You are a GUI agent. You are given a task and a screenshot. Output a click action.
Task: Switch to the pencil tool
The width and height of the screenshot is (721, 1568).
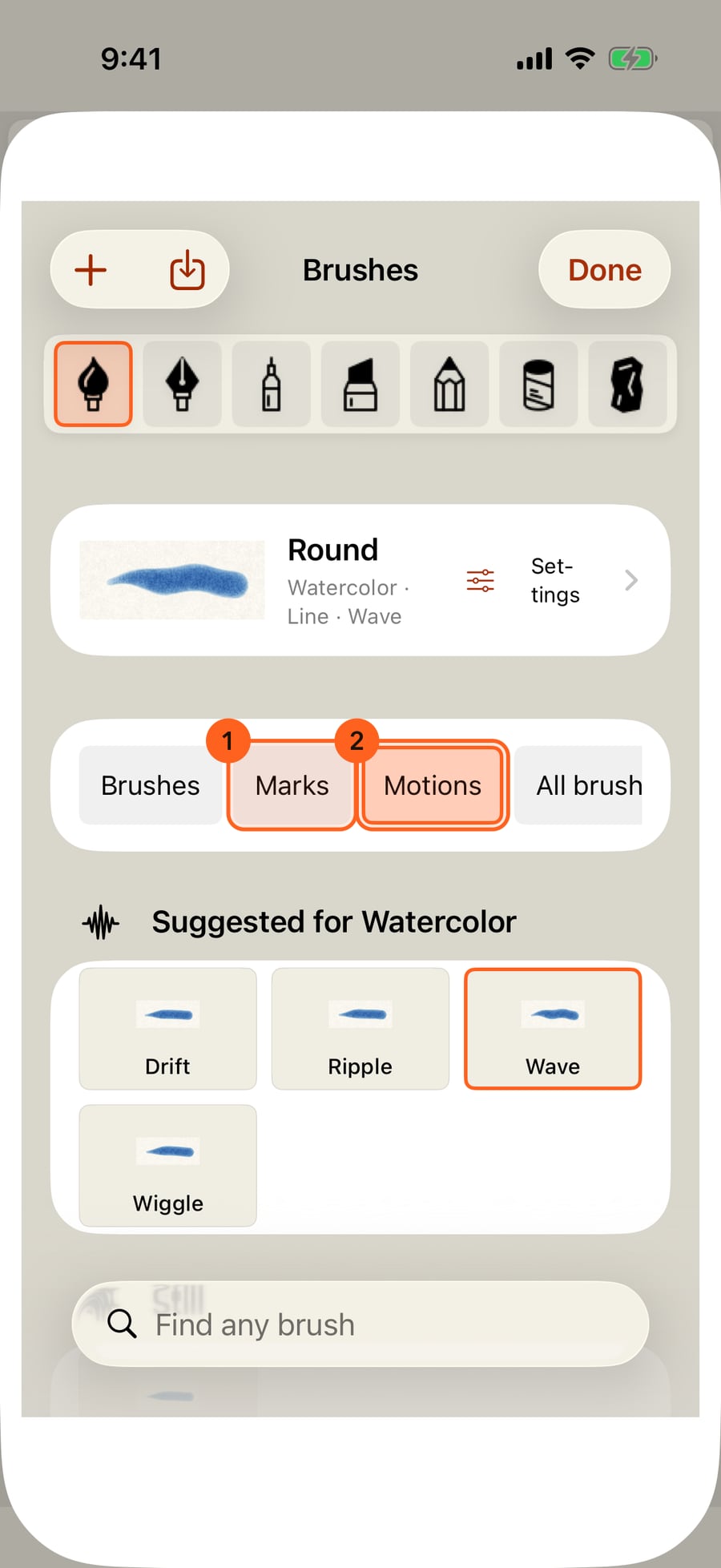pos(449,384)
